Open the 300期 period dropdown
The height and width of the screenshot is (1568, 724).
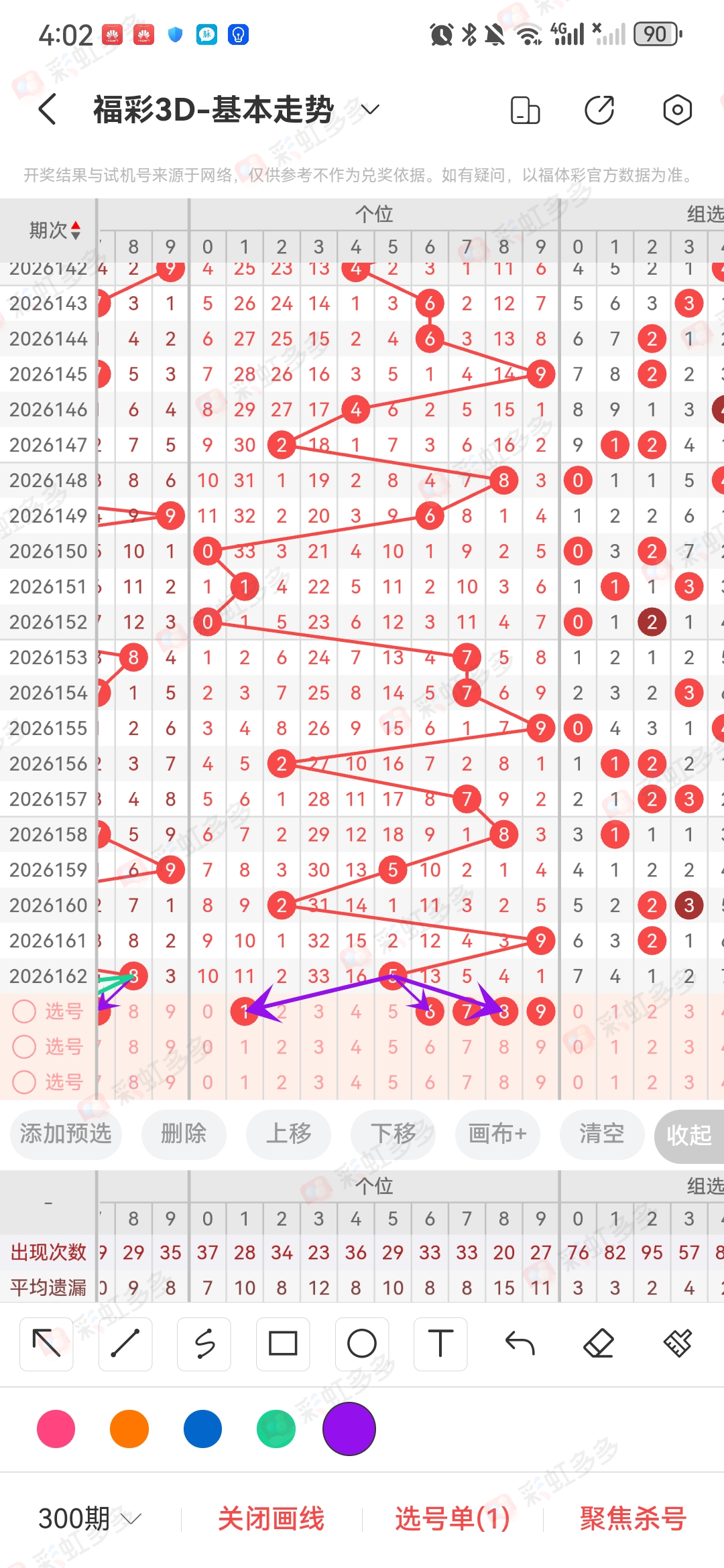click(x=90, y=1518)
